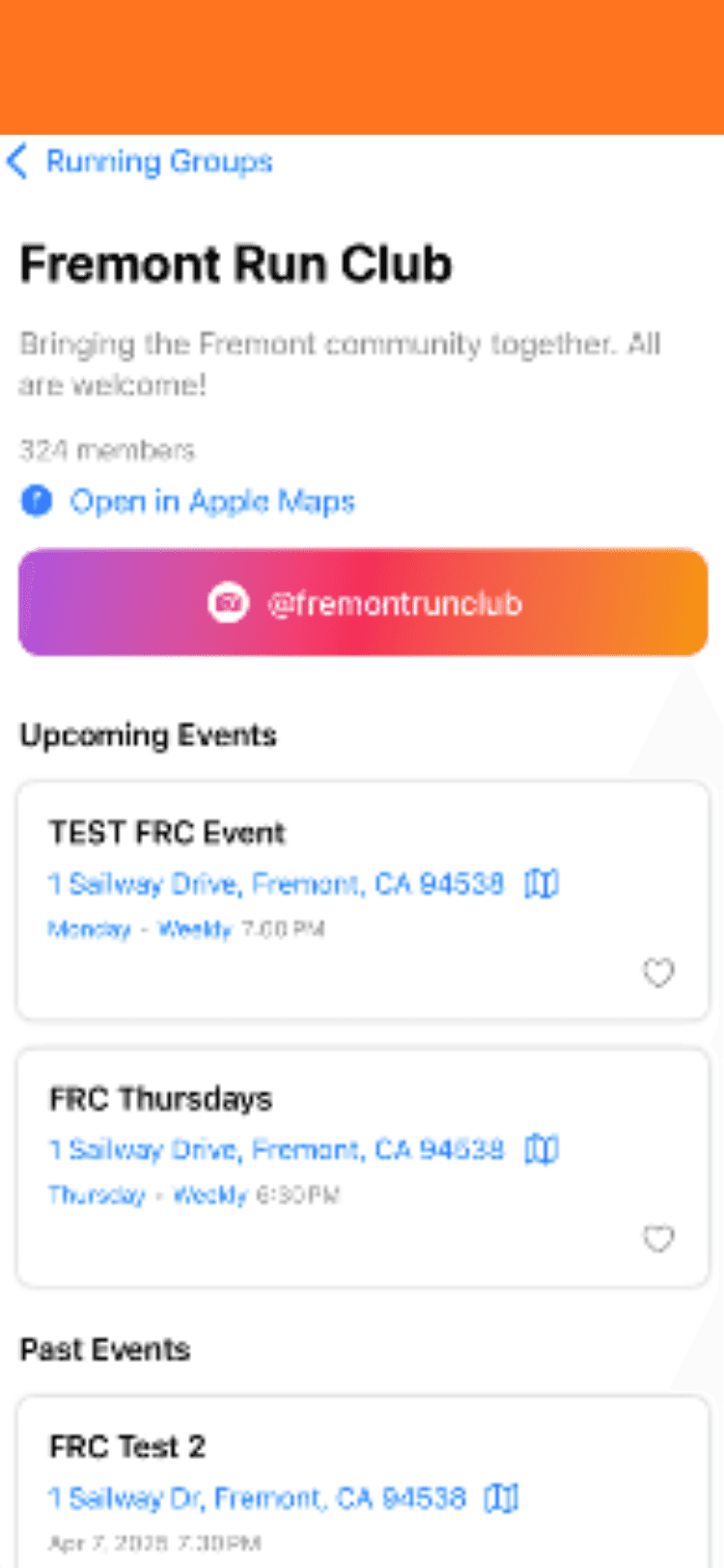The width and height of the screenshot is (724, 1568).
Task: Tap the blue info icon next to Apple Maps
Action: point(37,502)
